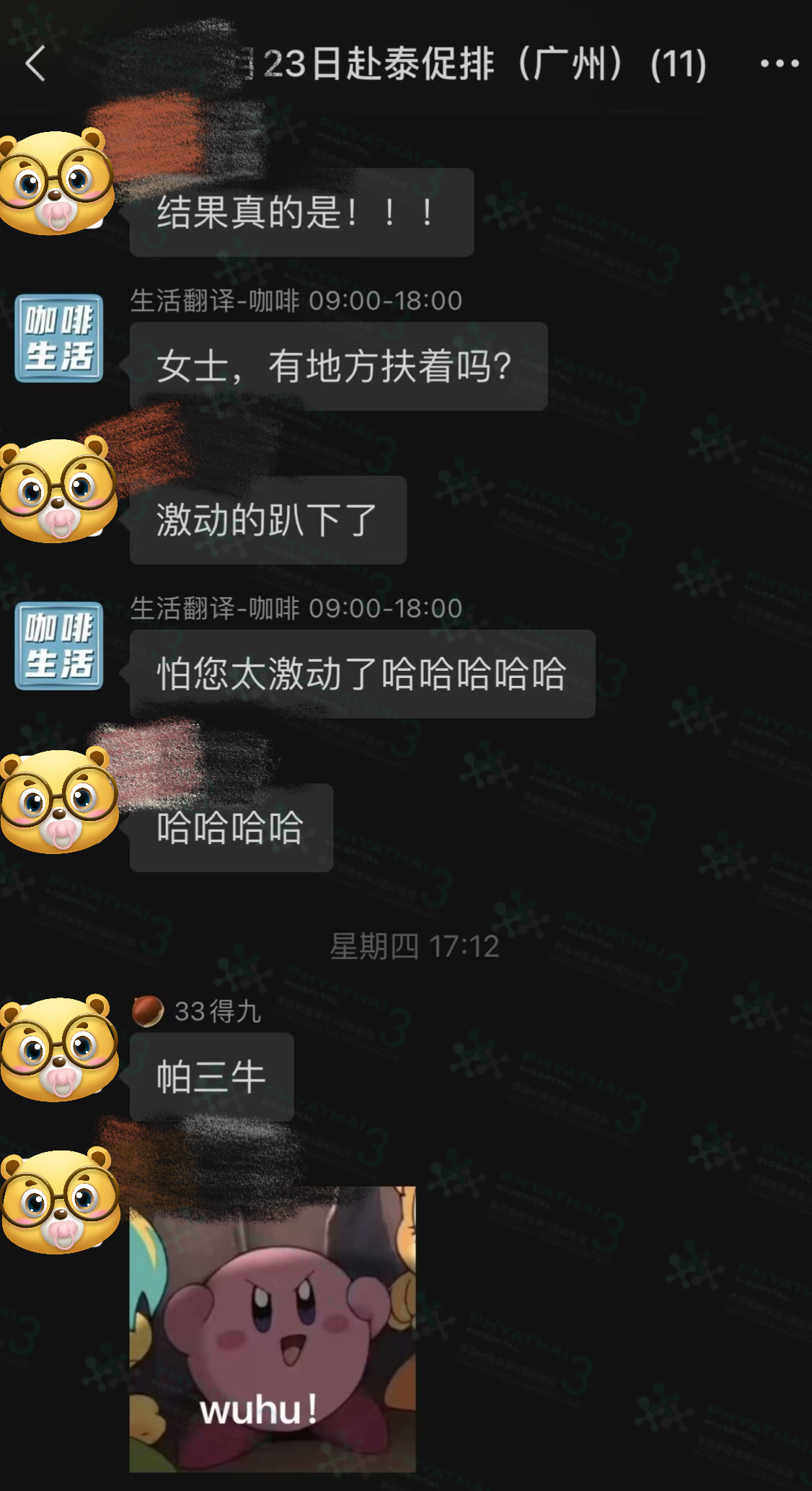Open the Kirby wuhu! sticker
Screen dimensions: 812x1491
[273, 1329]
